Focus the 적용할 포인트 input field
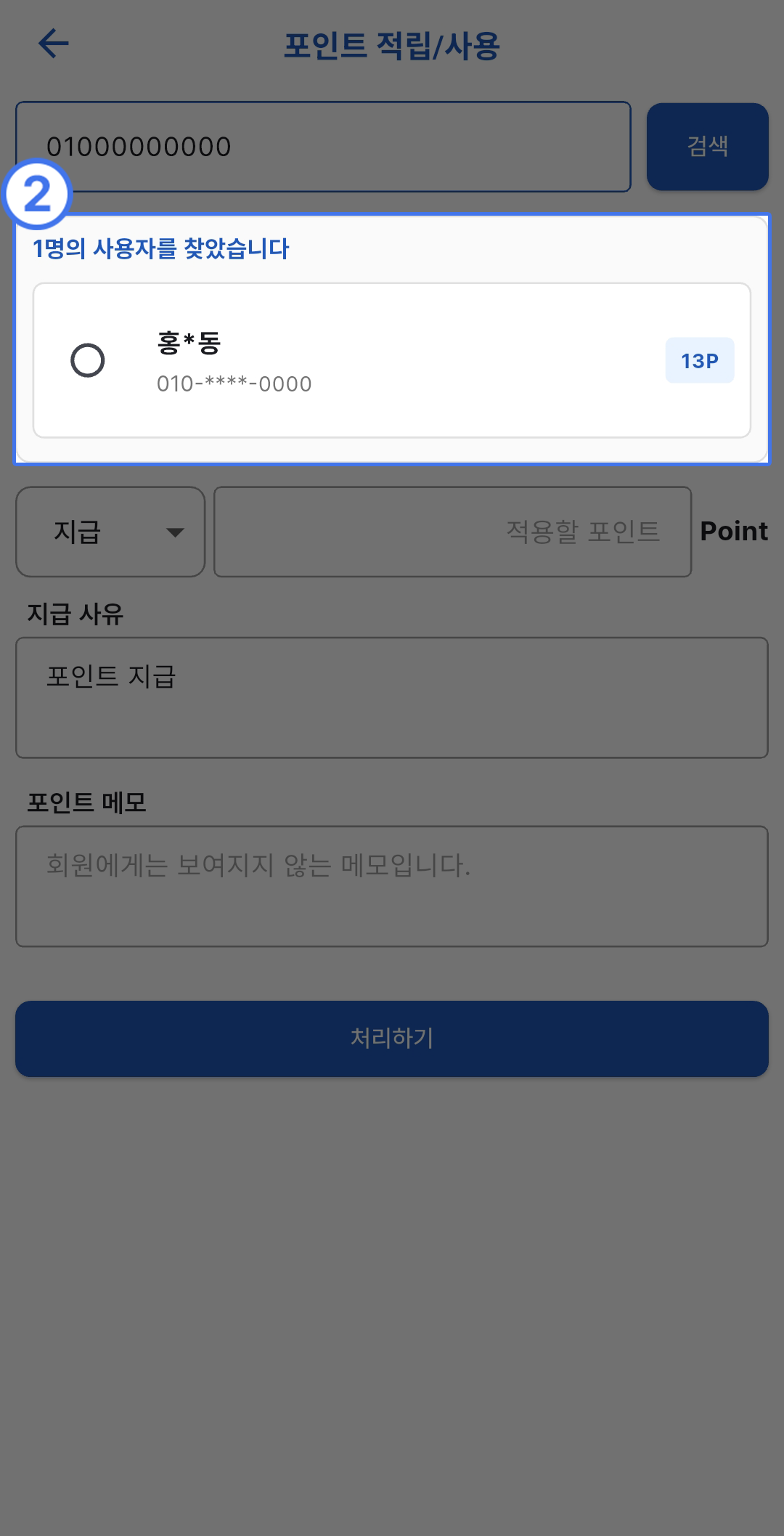This screenshot has height=1536, width=784. tap(452, 532)
